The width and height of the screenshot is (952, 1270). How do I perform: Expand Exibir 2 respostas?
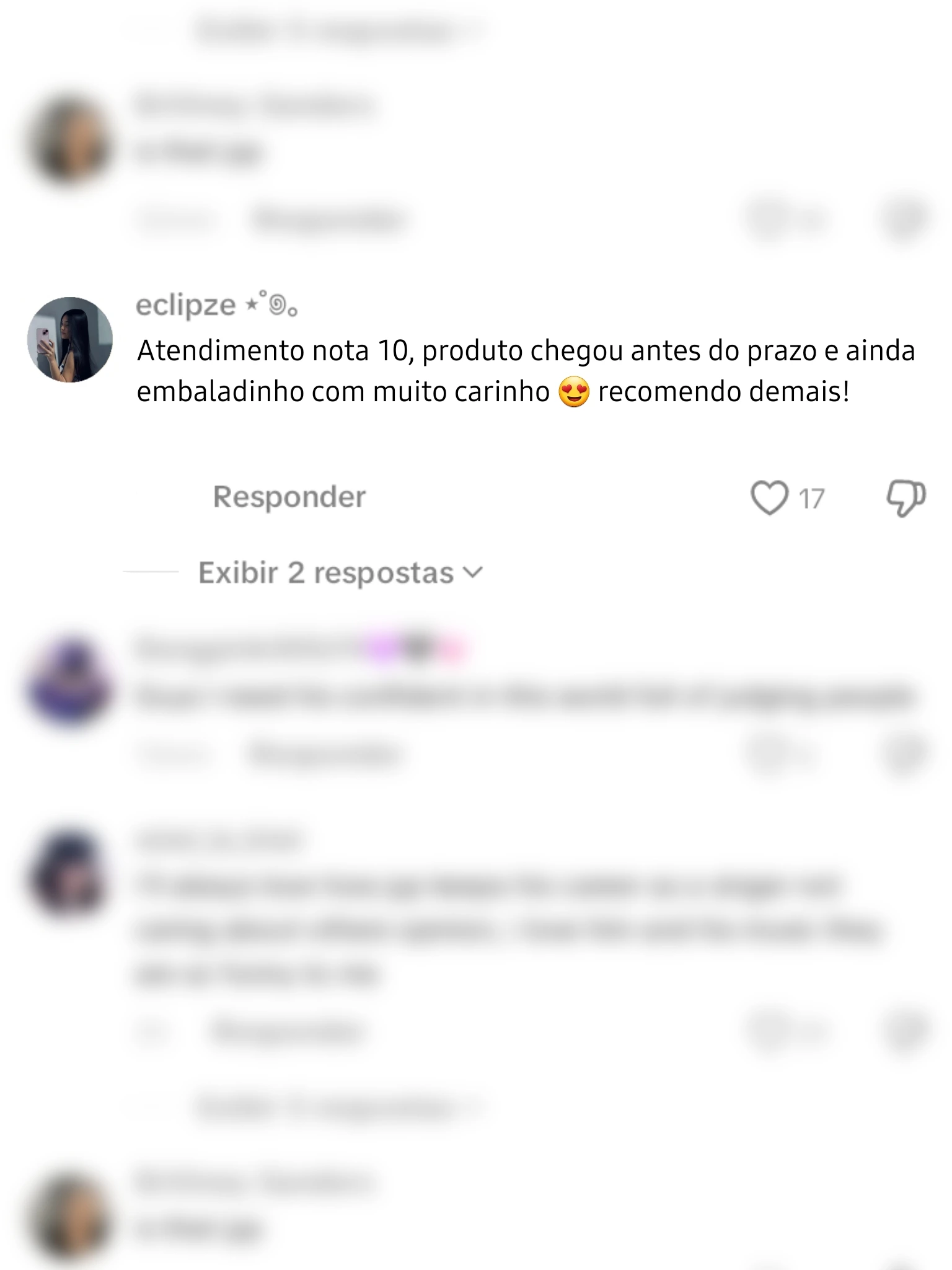339,572
